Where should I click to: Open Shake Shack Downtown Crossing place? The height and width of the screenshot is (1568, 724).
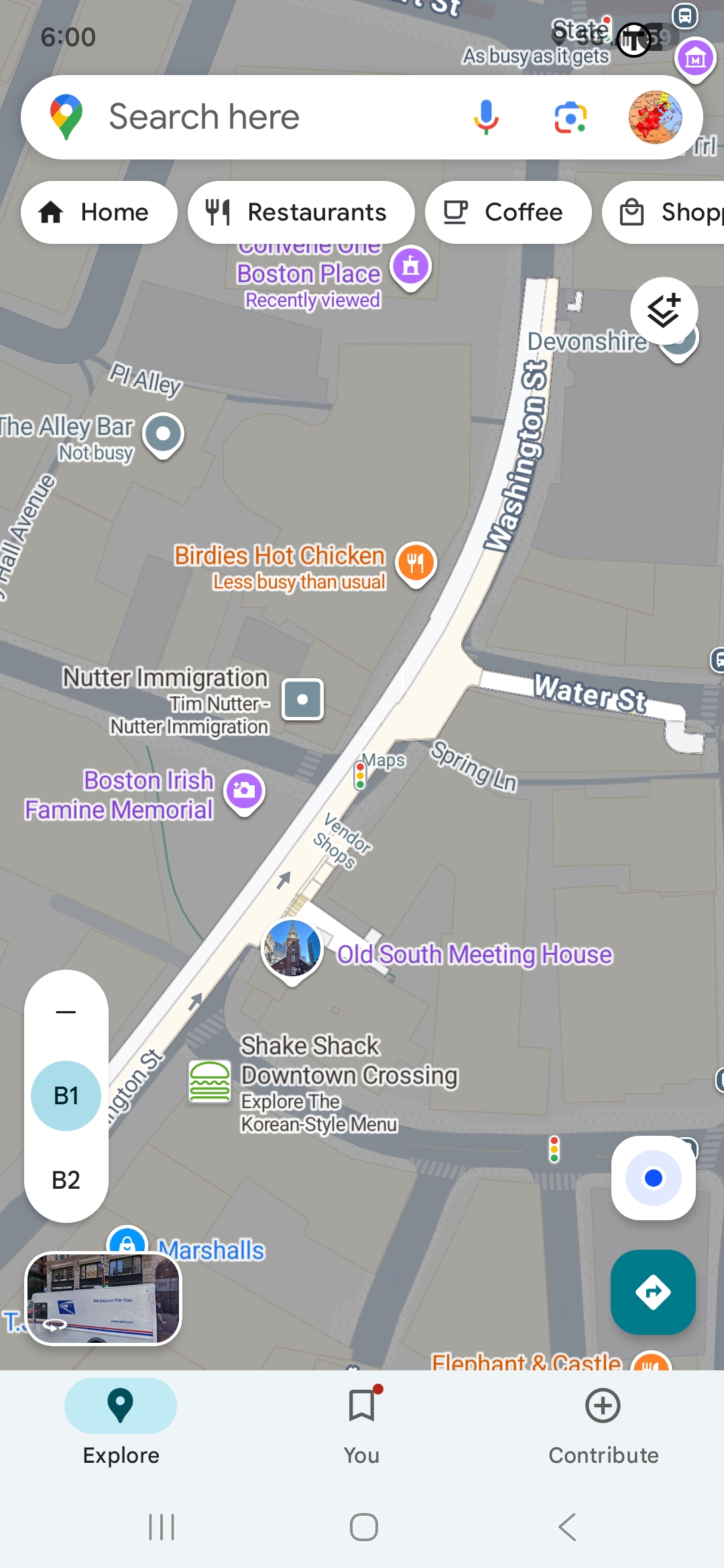tap(210, 1082)
